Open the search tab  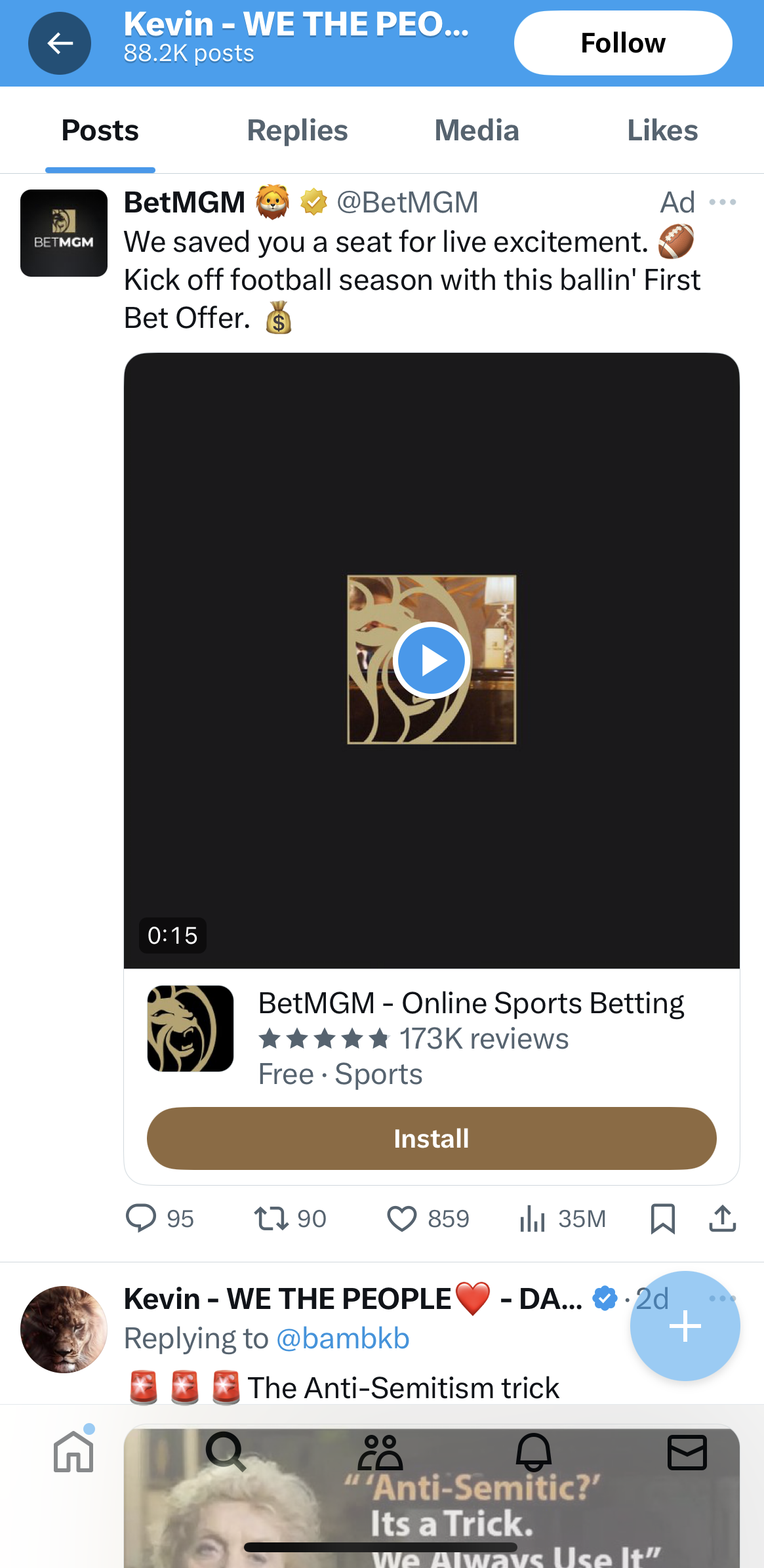(226, 1453)
